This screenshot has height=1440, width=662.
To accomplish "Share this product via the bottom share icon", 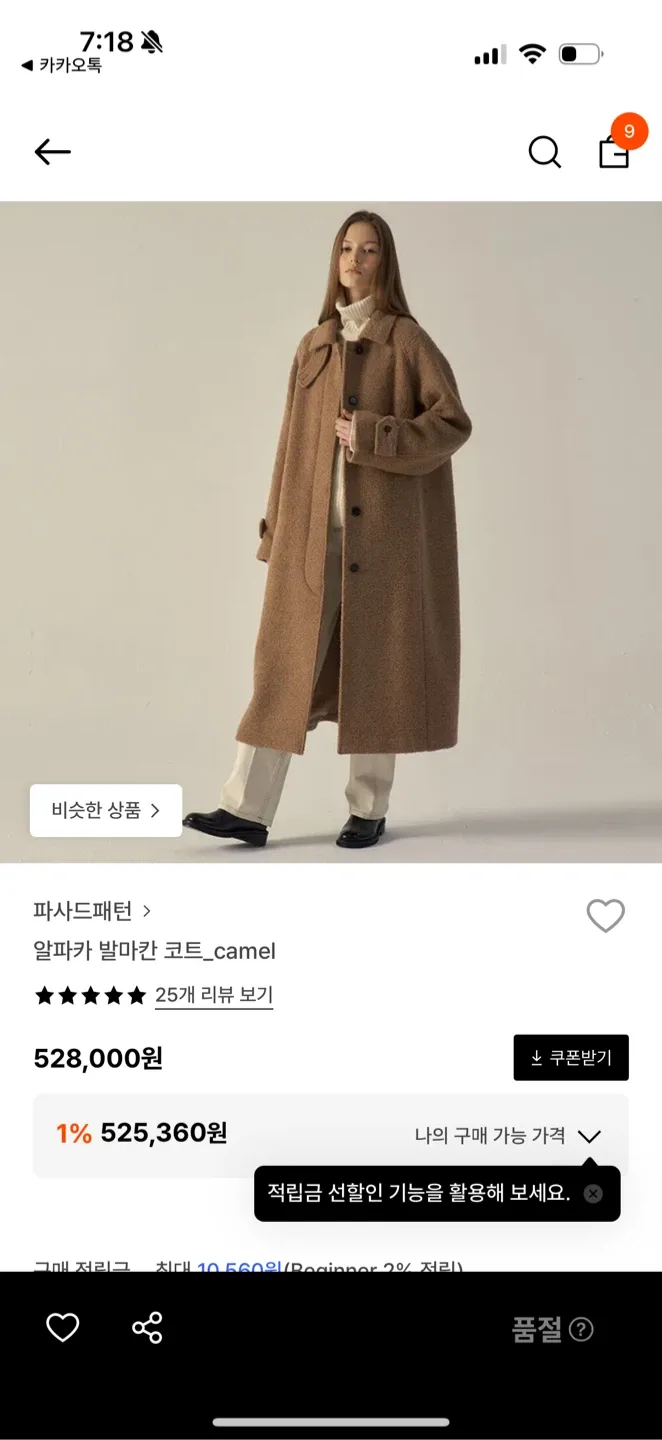I will click(147, 1328).
